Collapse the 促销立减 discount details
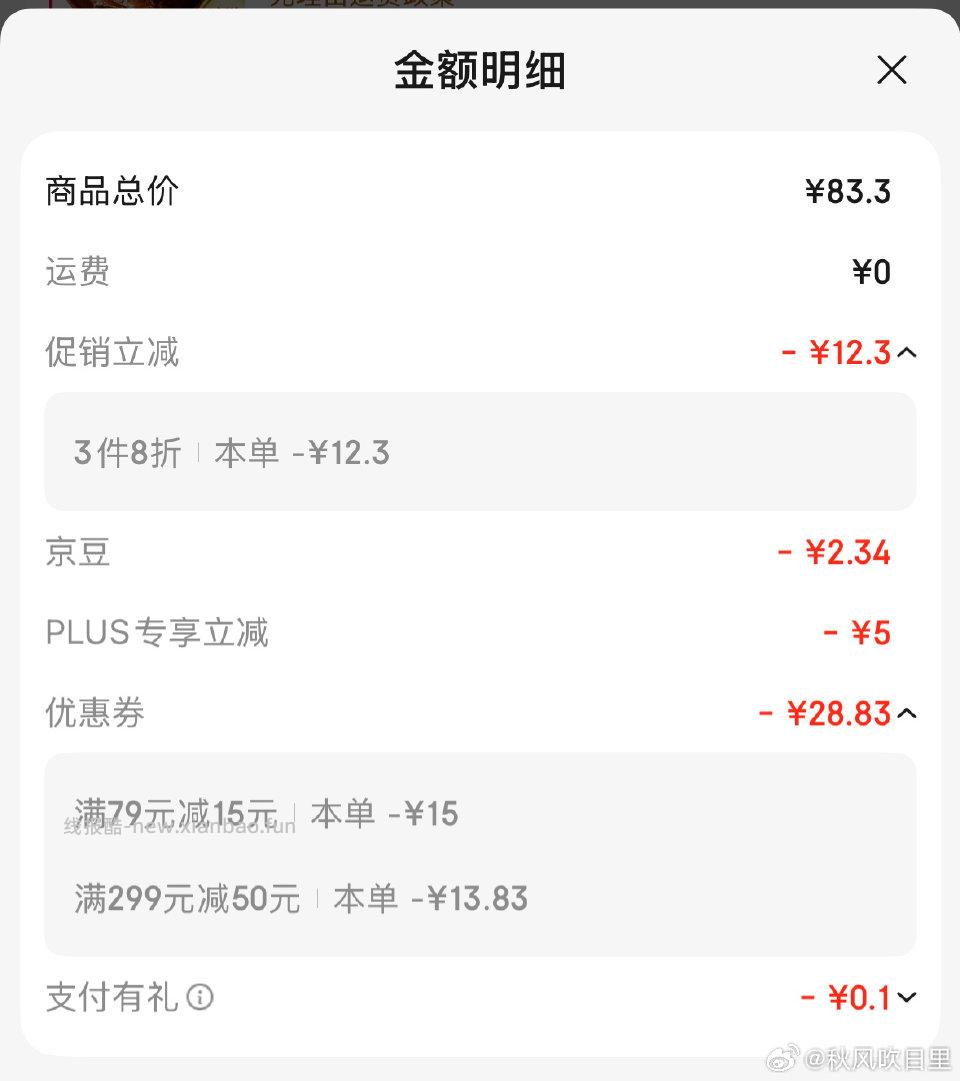 point(907,352)
